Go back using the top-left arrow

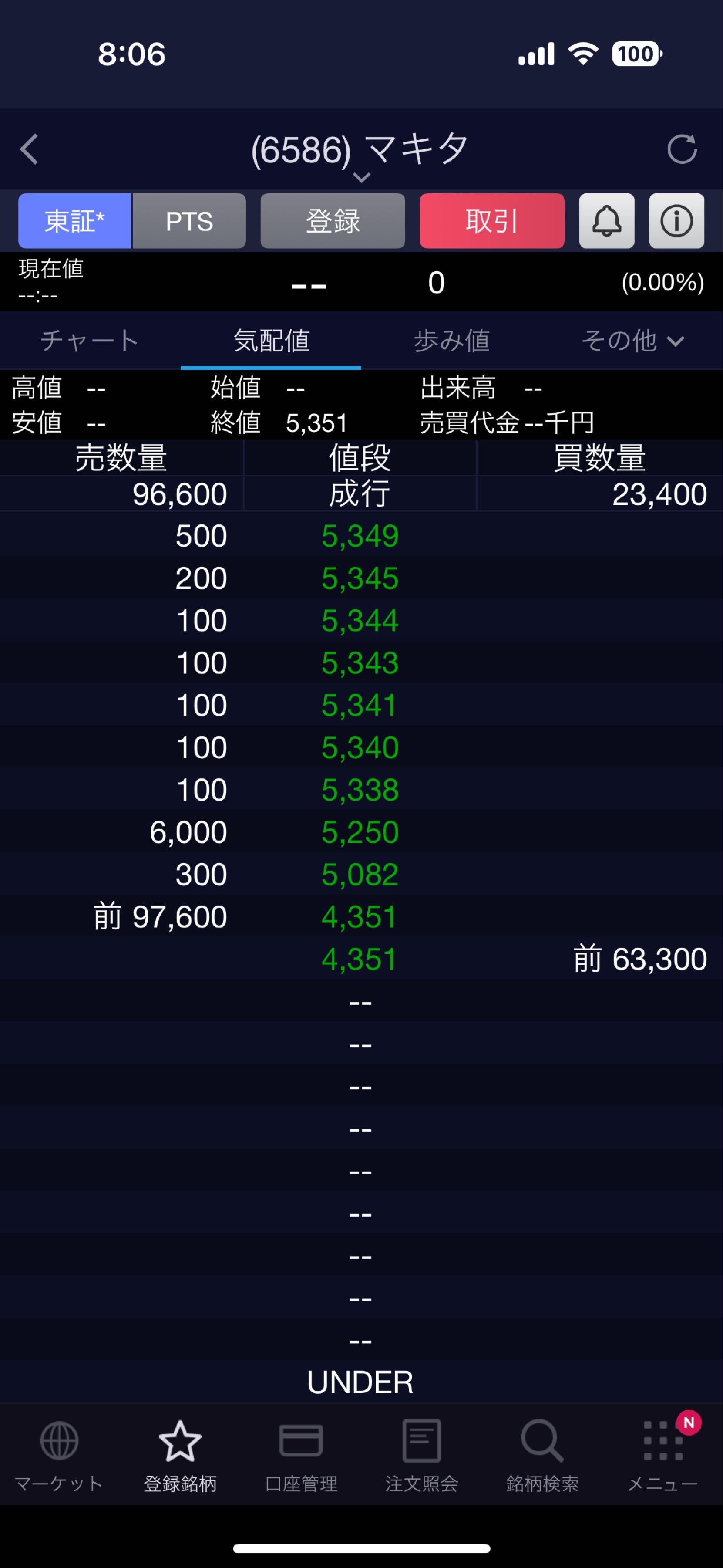[x=29, y=149]
